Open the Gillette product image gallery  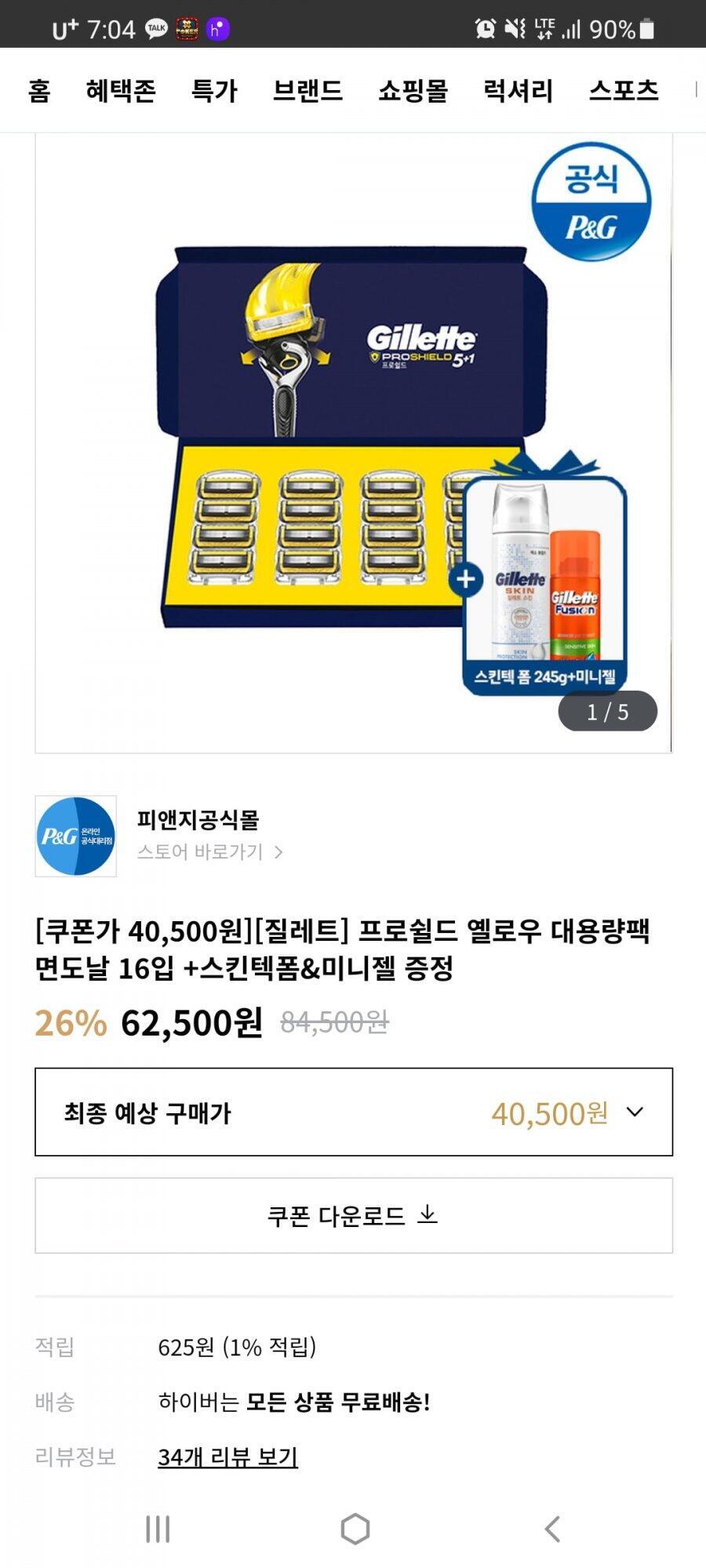[x=353, y=443]
